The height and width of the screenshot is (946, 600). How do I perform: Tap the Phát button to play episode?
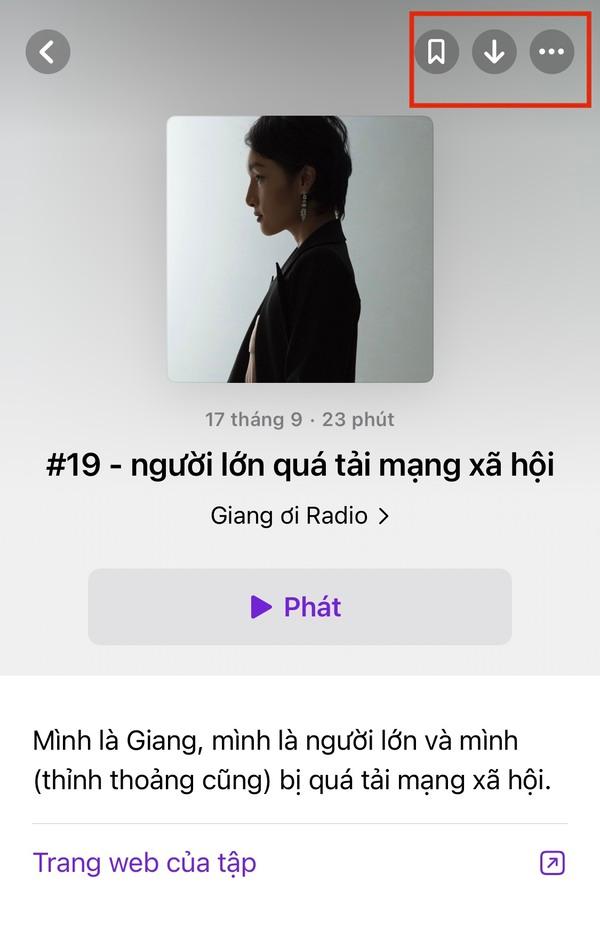click(x=299, y=607)
